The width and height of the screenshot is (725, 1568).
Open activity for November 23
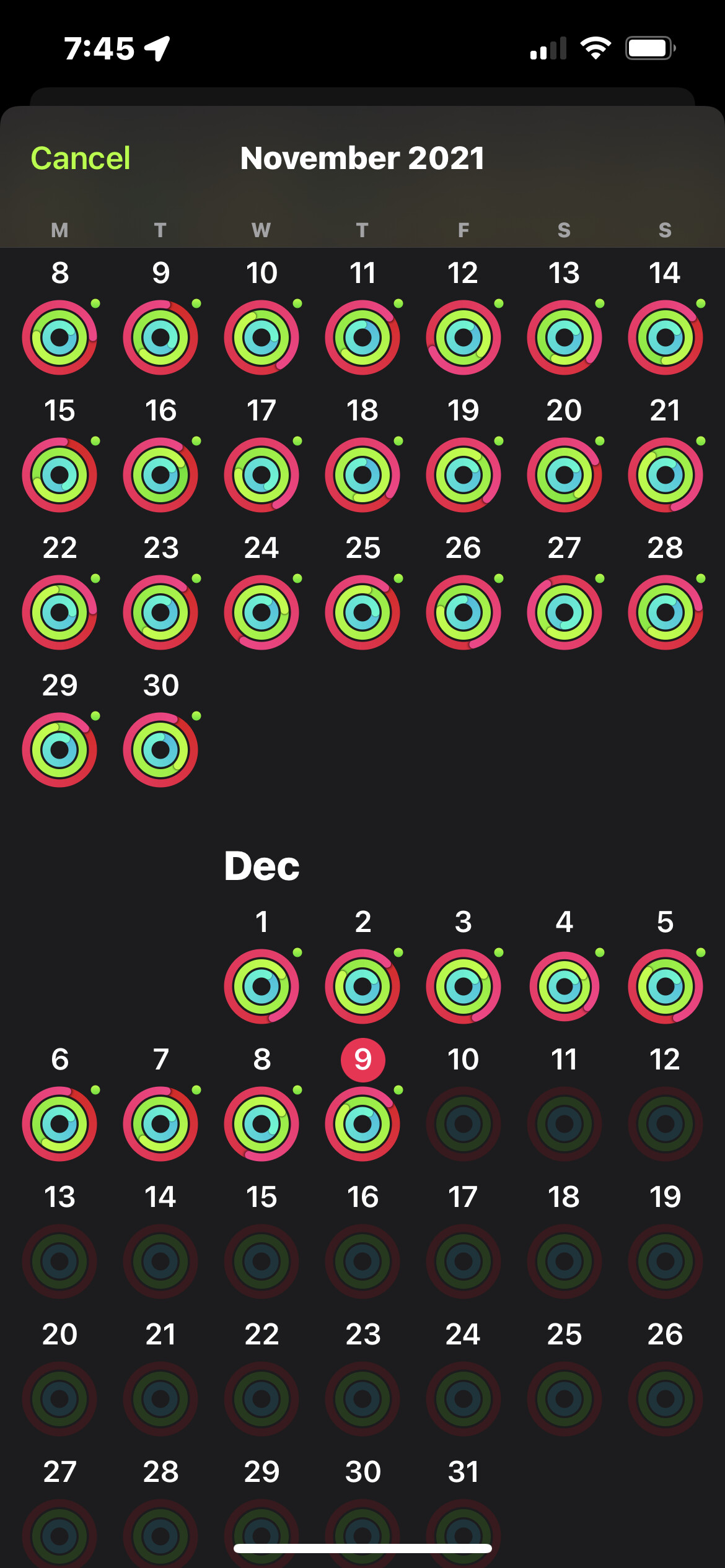click(160, 612)
